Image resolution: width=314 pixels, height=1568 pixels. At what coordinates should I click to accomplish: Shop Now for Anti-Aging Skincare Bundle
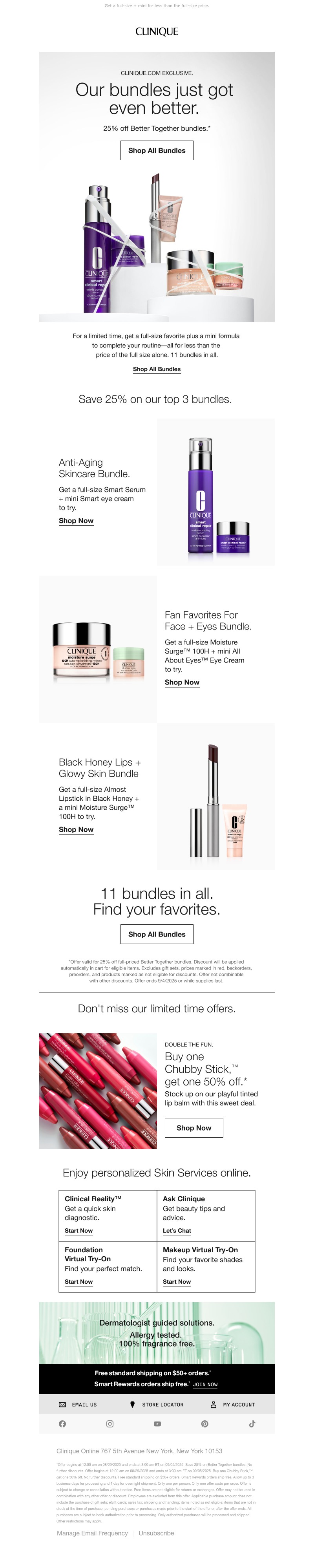click(76, 520)
